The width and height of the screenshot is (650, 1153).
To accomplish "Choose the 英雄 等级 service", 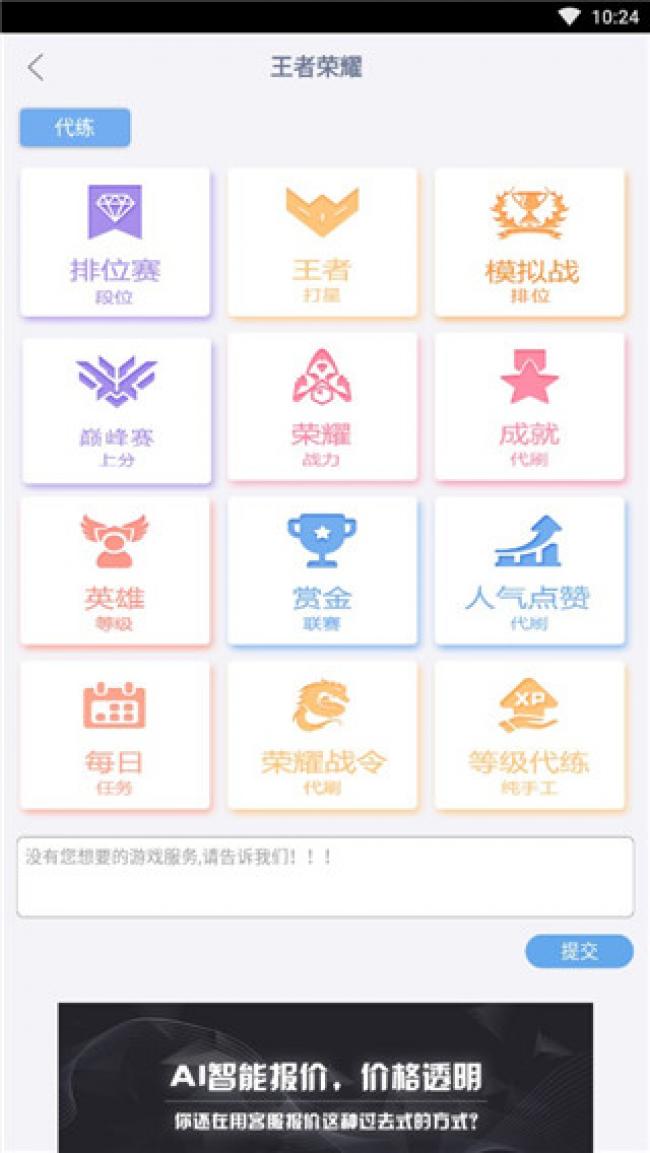I will tap(115, 572).
